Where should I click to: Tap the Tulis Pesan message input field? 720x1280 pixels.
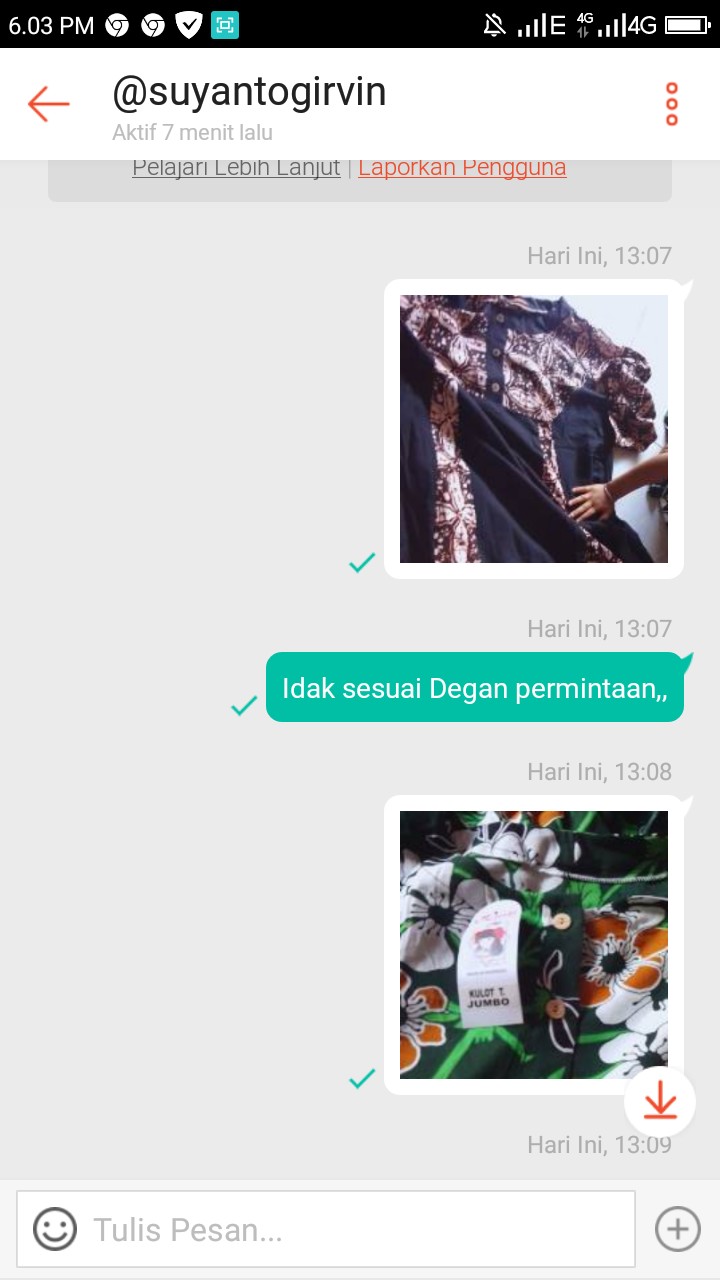[320, 1229]
